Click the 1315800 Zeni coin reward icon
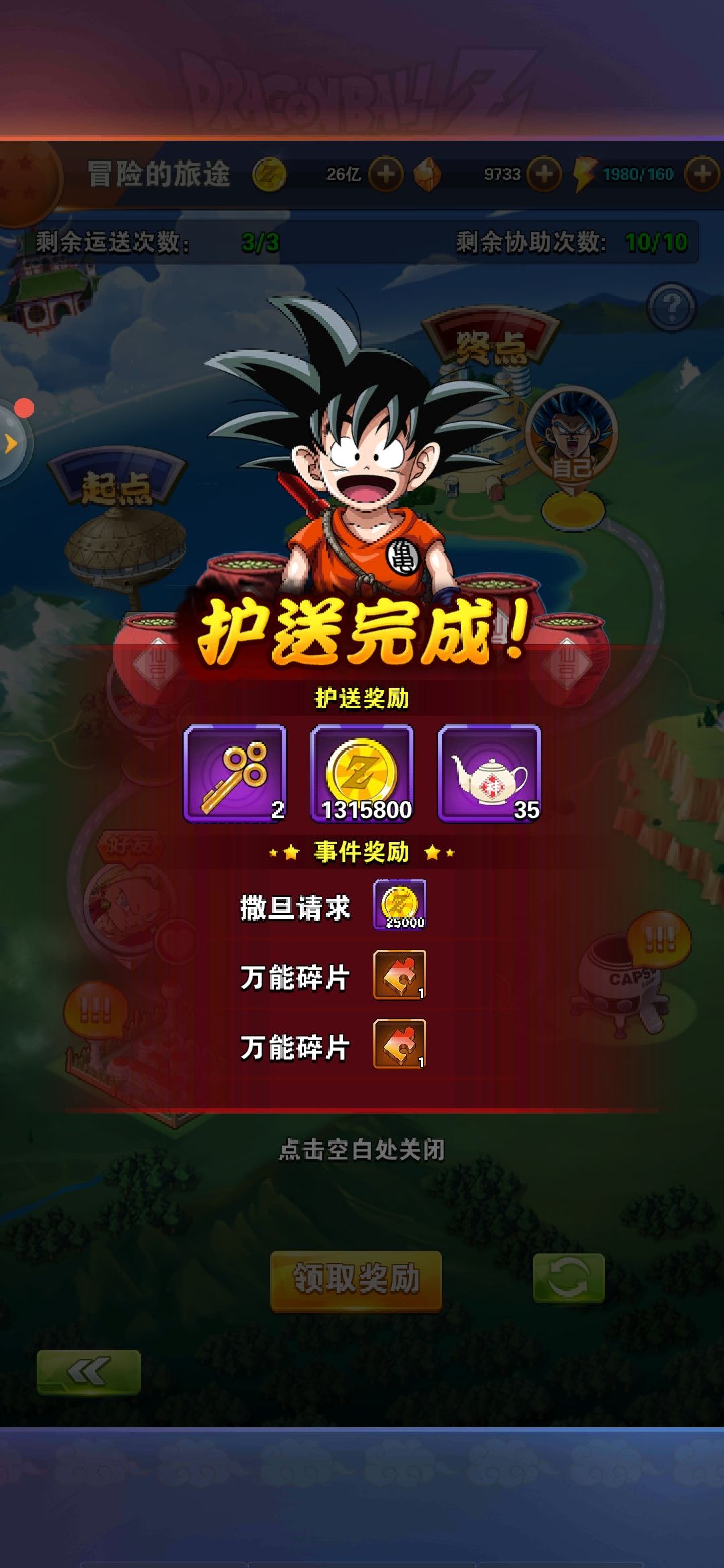Viewport: 724px width, 1568px height. pos(362,771)
